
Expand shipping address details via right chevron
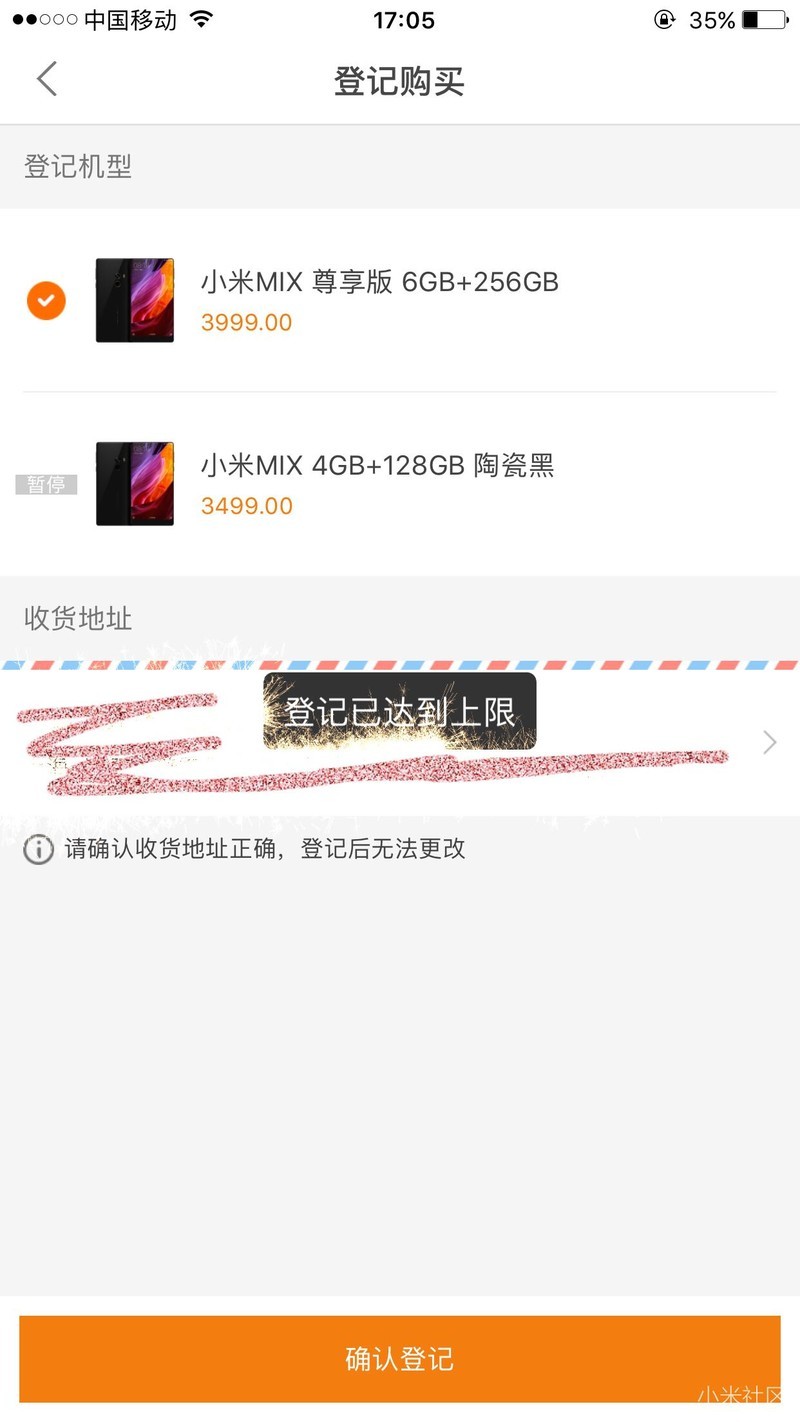click(x=768, y=742)
